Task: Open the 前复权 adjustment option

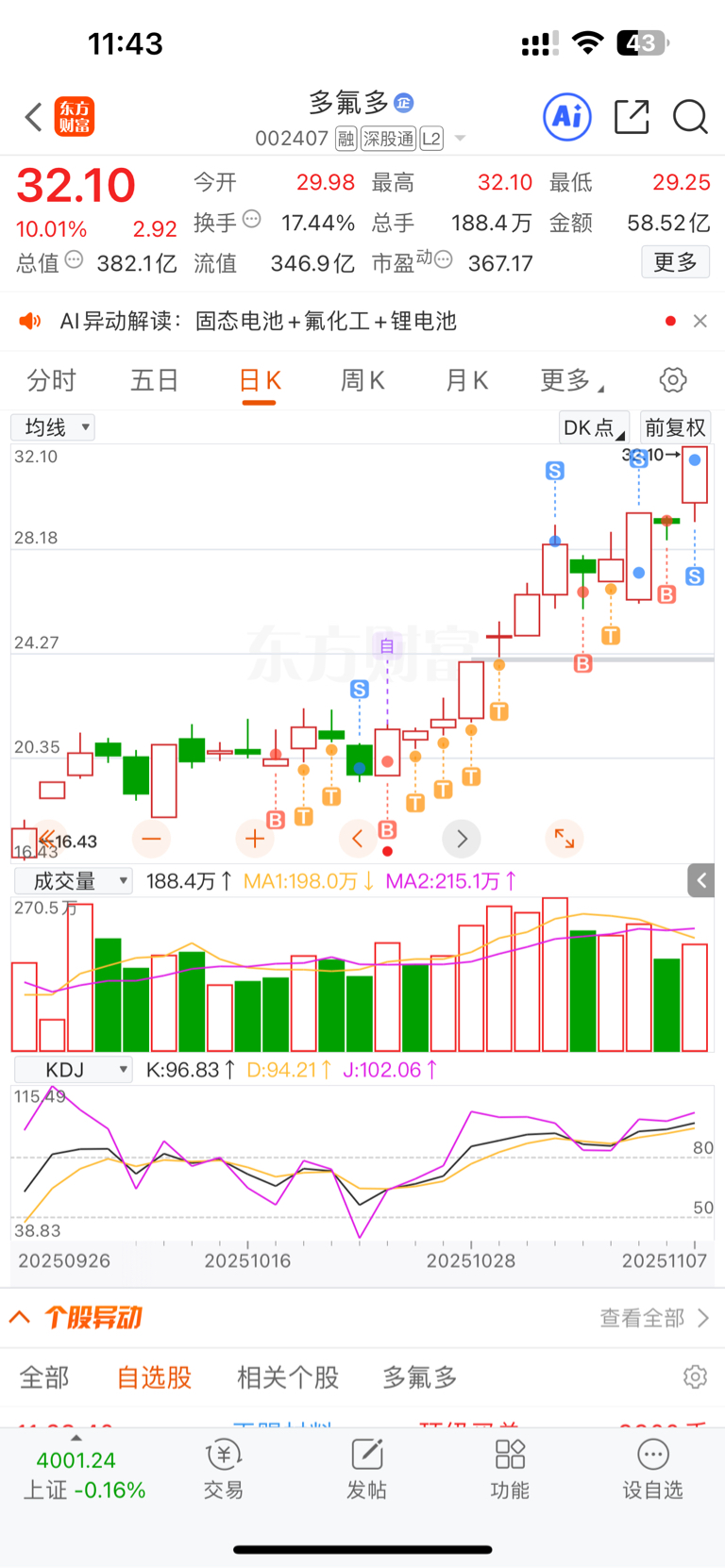Action: (x=675, y=427)
